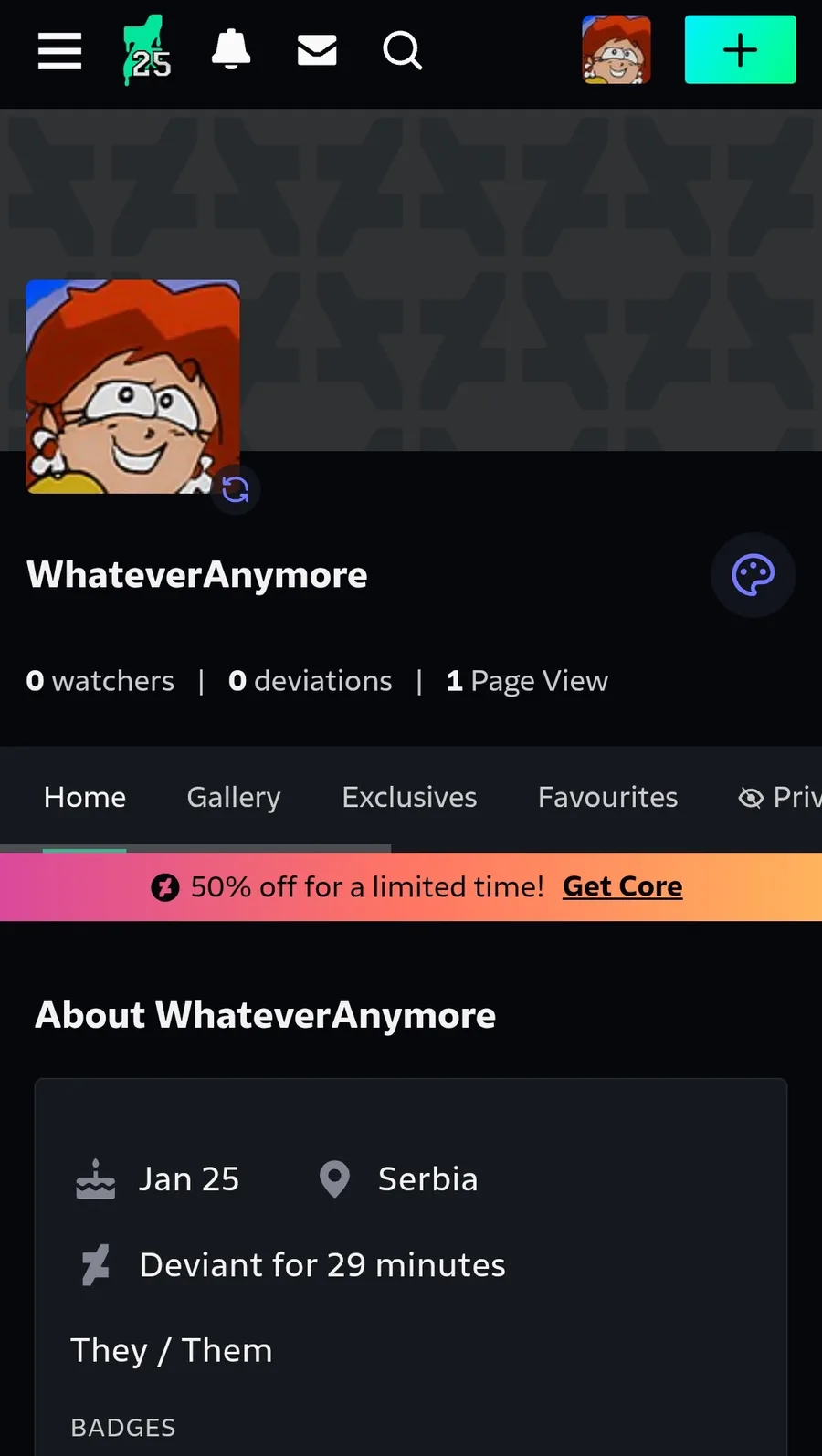View the watchers count
This screenshot has width=822, height=1456.
[100, 681]
